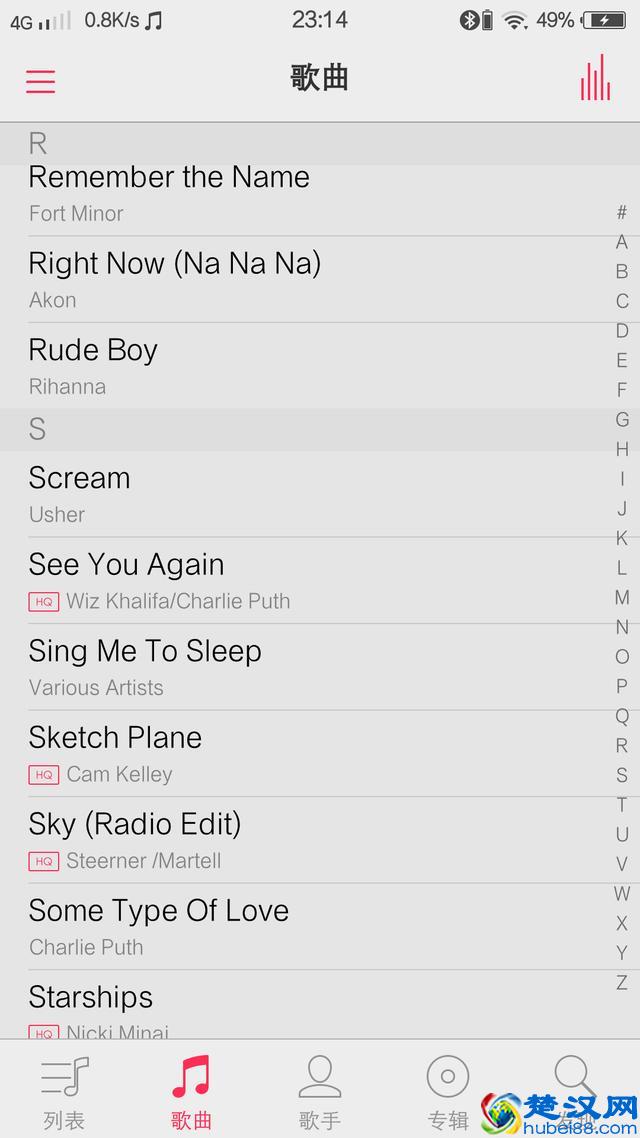Image resolution: width=640 pixels, height=1138 pixels.
Task: Switch to the 列表 tab
Action: tap(65, 1090)
